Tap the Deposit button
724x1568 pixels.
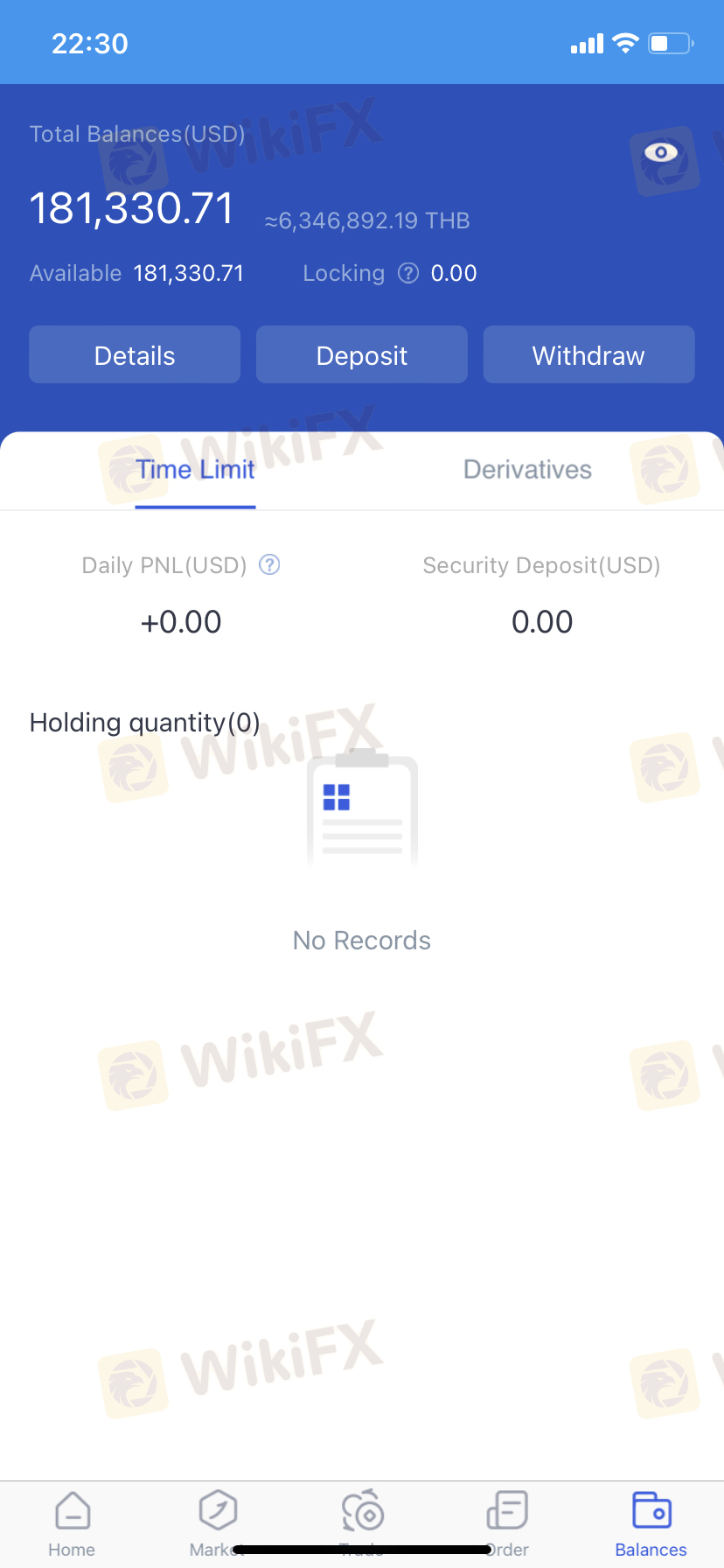[362, 355]
